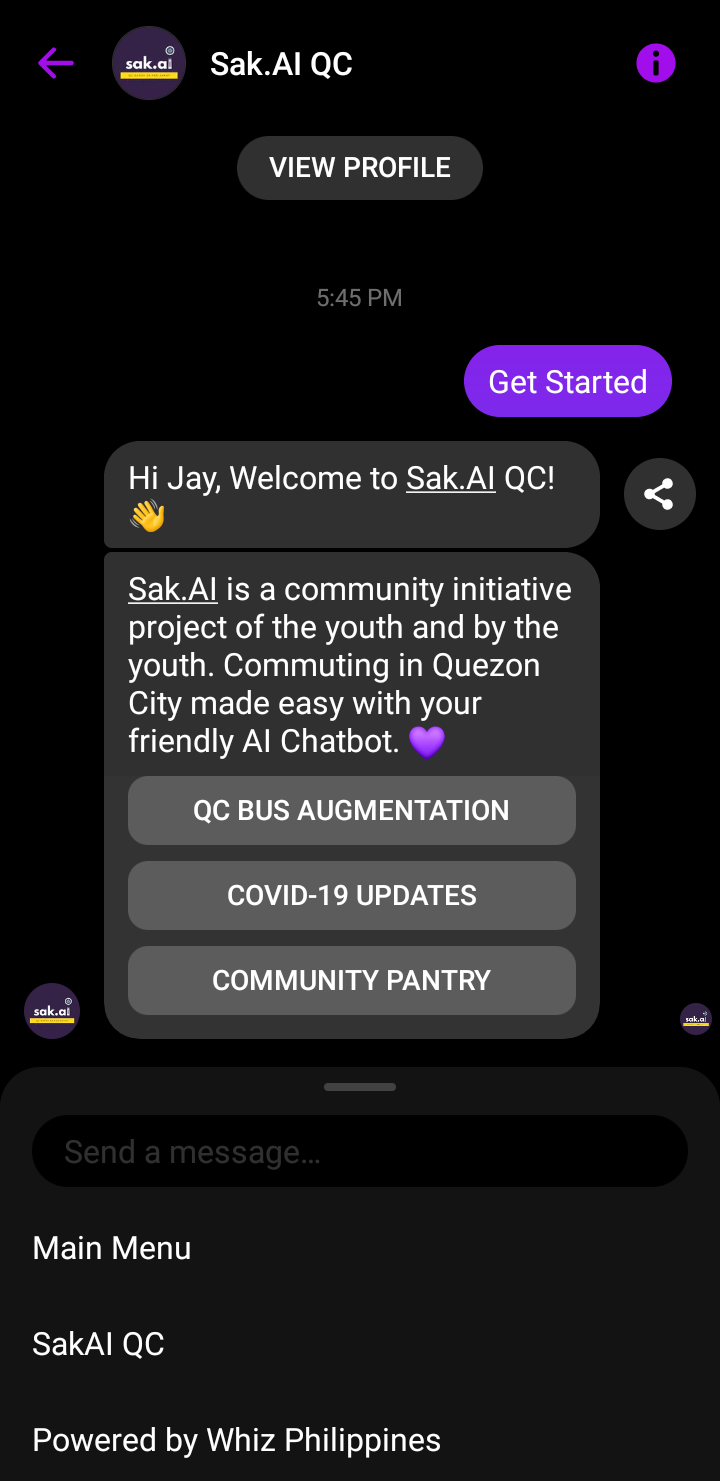Tap the Sak.AI QC avatar in the header

(x=149, y=64)
